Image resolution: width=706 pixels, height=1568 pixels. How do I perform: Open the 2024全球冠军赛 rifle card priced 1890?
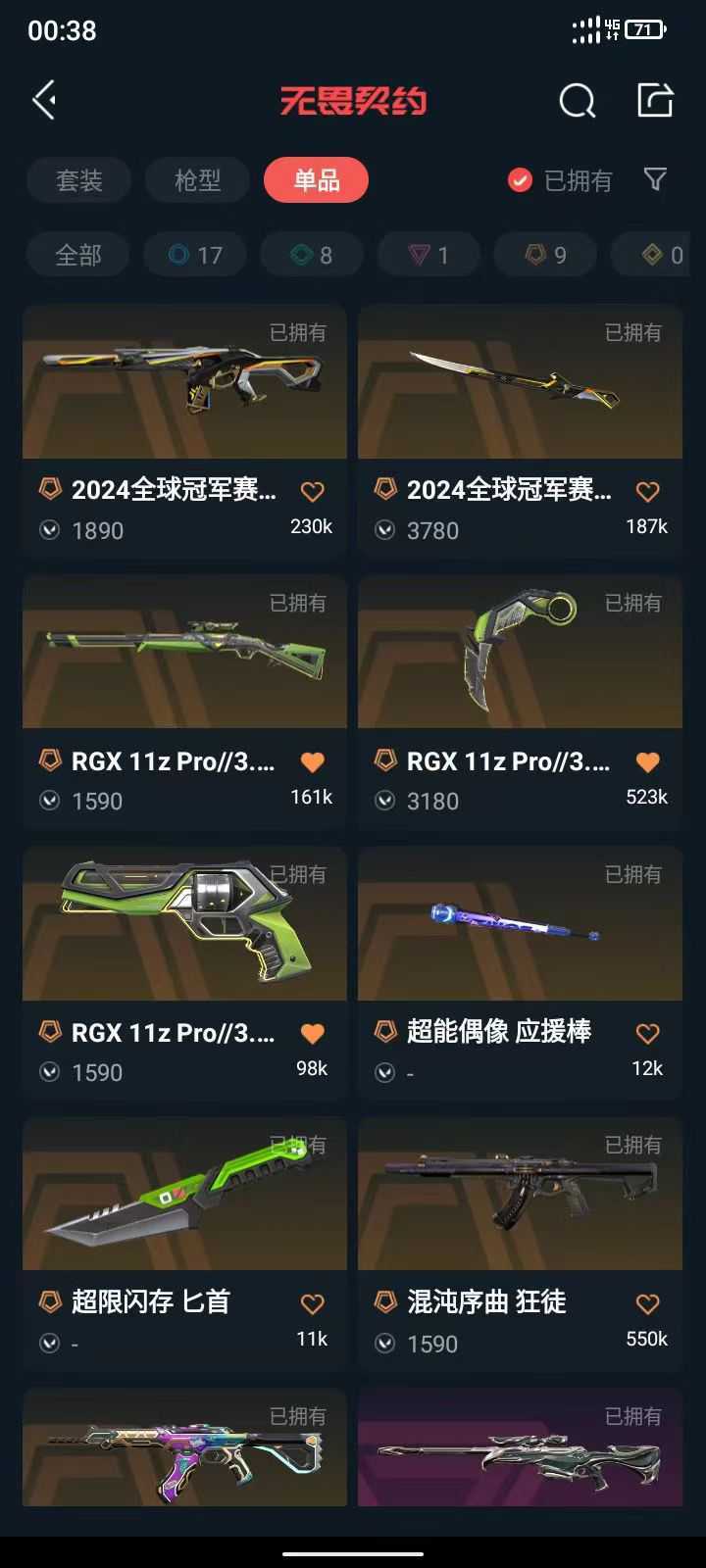click(x=184, y=432)
